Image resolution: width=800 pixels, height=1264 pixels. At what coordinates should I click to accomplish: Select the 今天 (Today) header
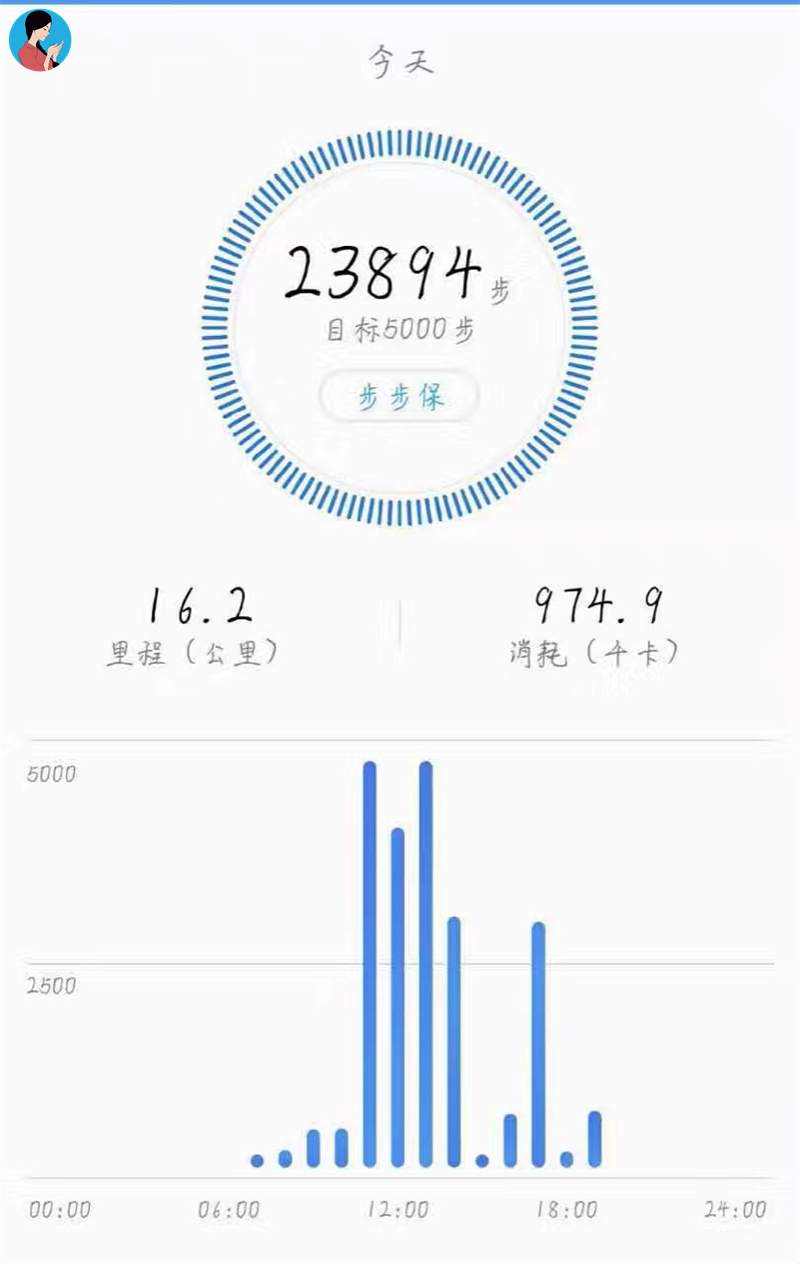tap(399, 60)
